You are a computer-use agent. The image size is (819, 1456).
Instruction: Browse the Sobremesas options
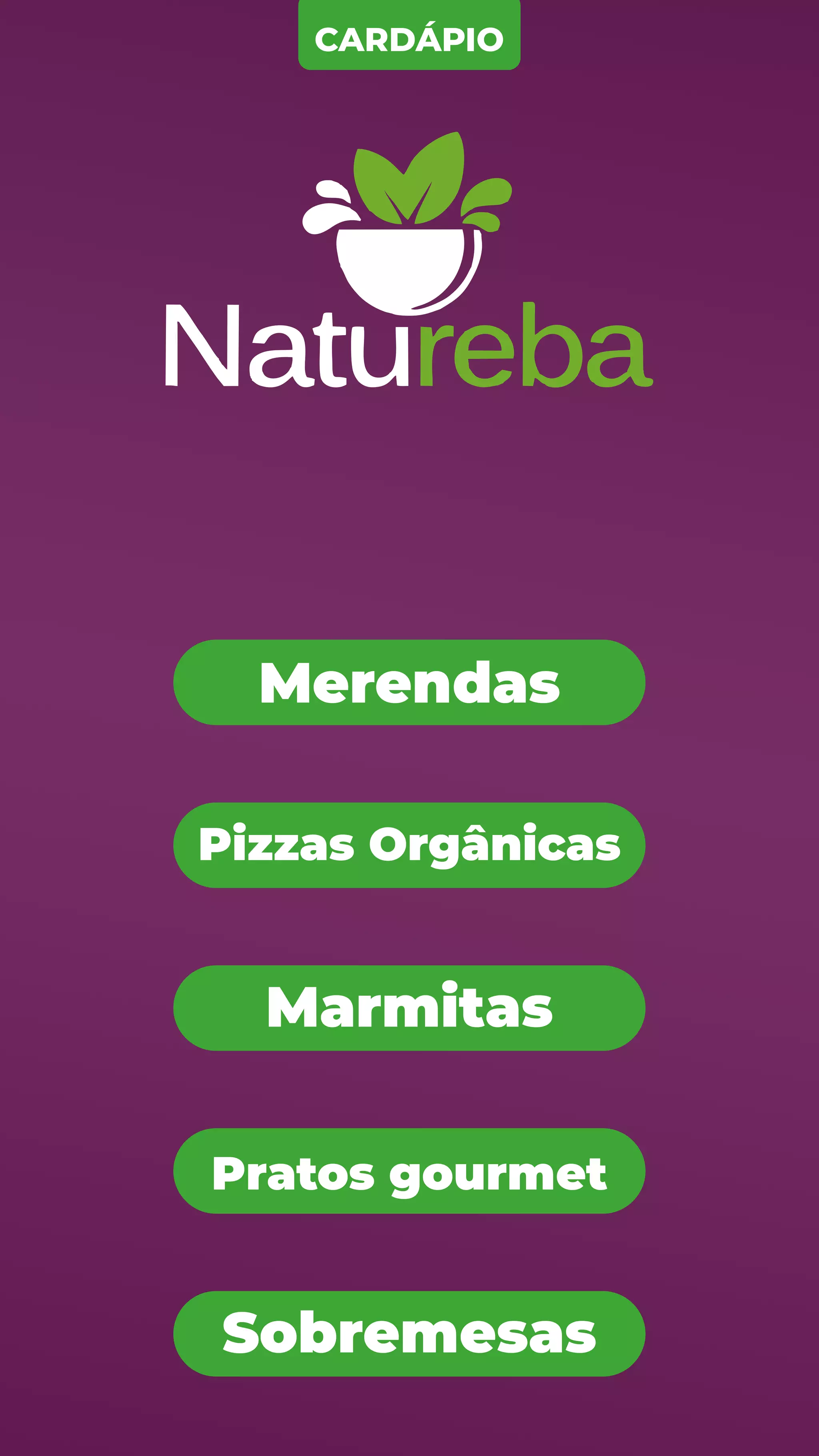pos(409,1333)
